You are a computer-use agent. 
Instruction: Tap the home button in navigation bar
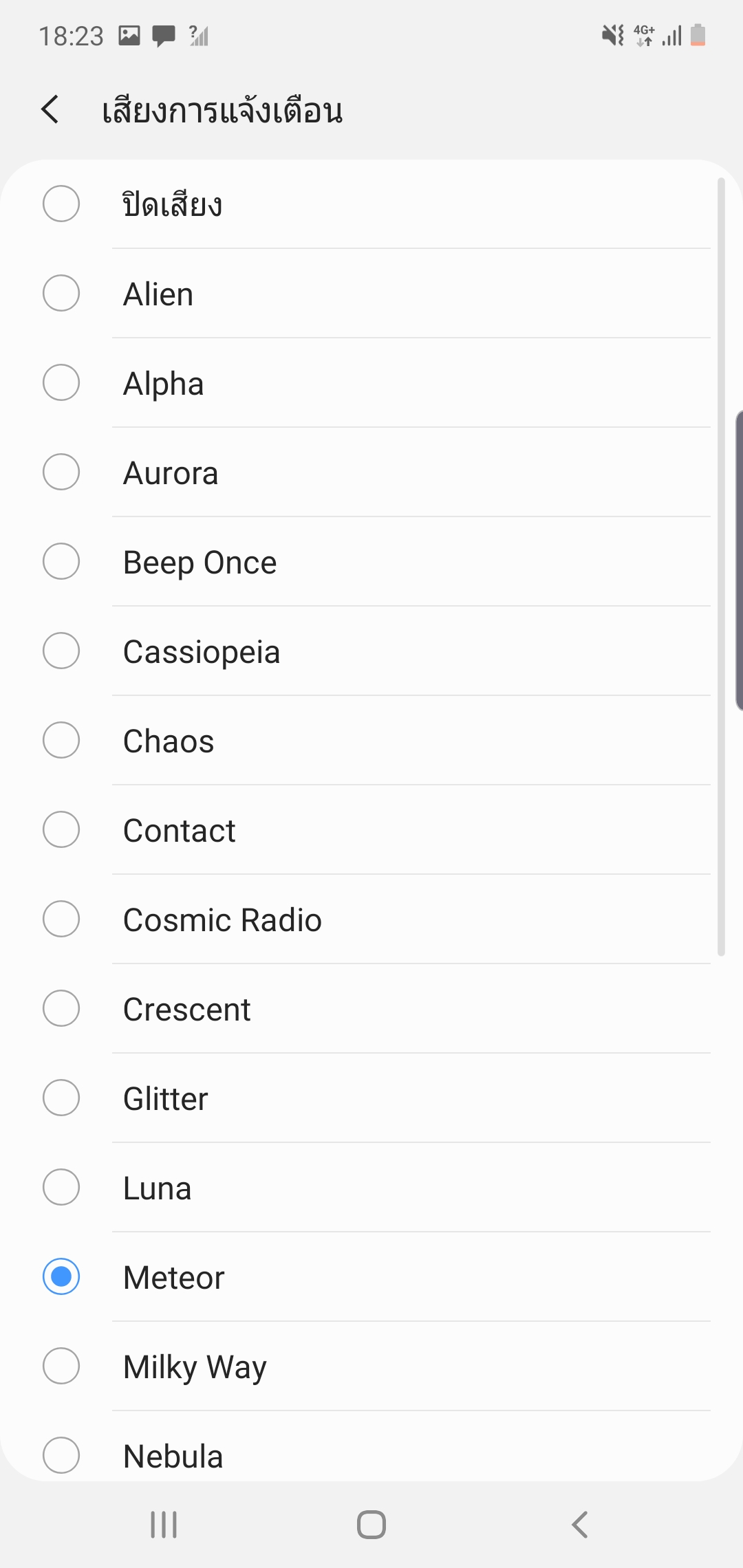(x=371, y=1524)
